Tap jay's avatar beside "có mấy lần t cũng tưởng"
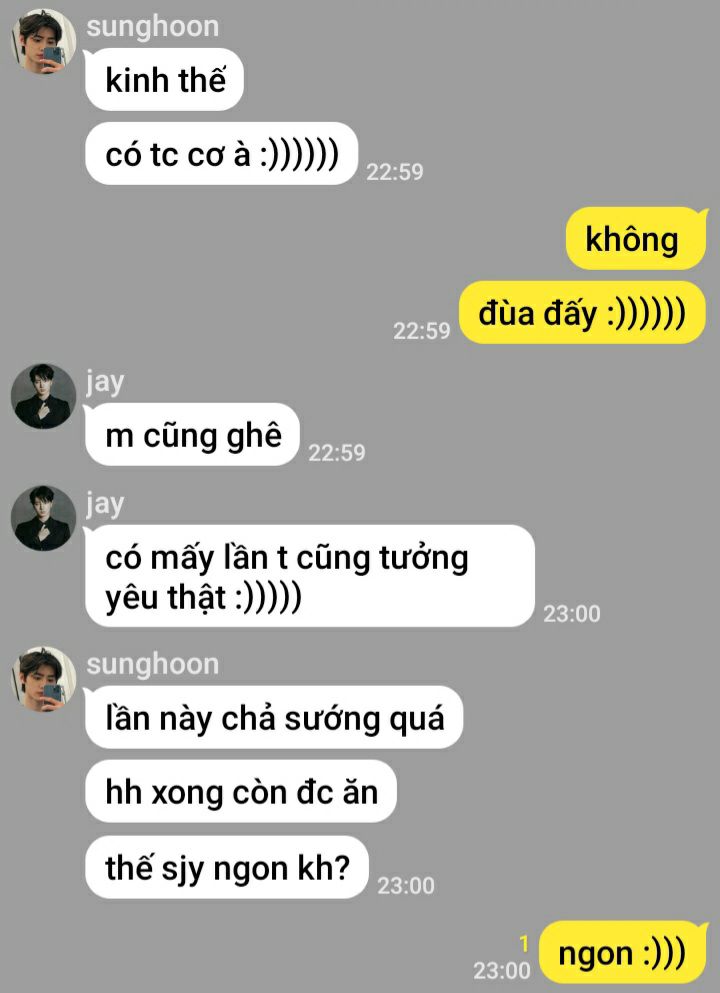720x993 pixels. pos(43,518)
